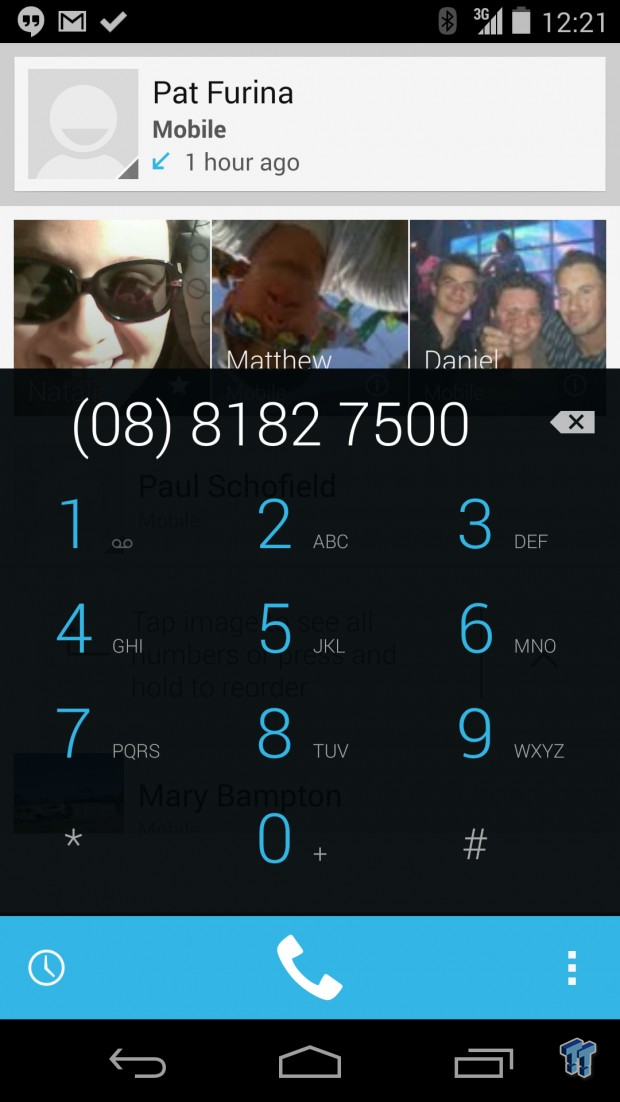Enter digit 0 on the dialpad

(x=283, y=840)
